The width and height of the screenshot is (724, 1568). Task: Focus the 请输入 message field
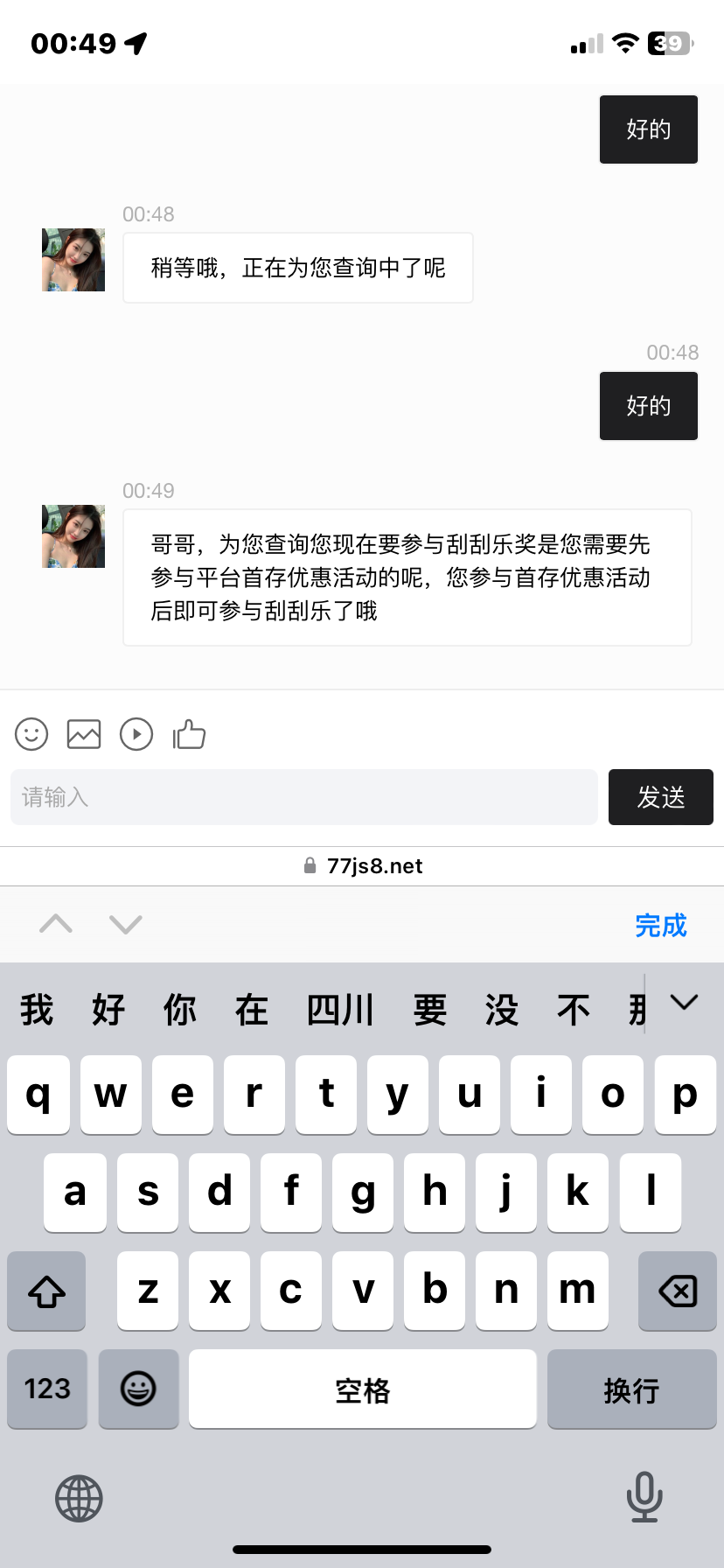pos(303,797)
